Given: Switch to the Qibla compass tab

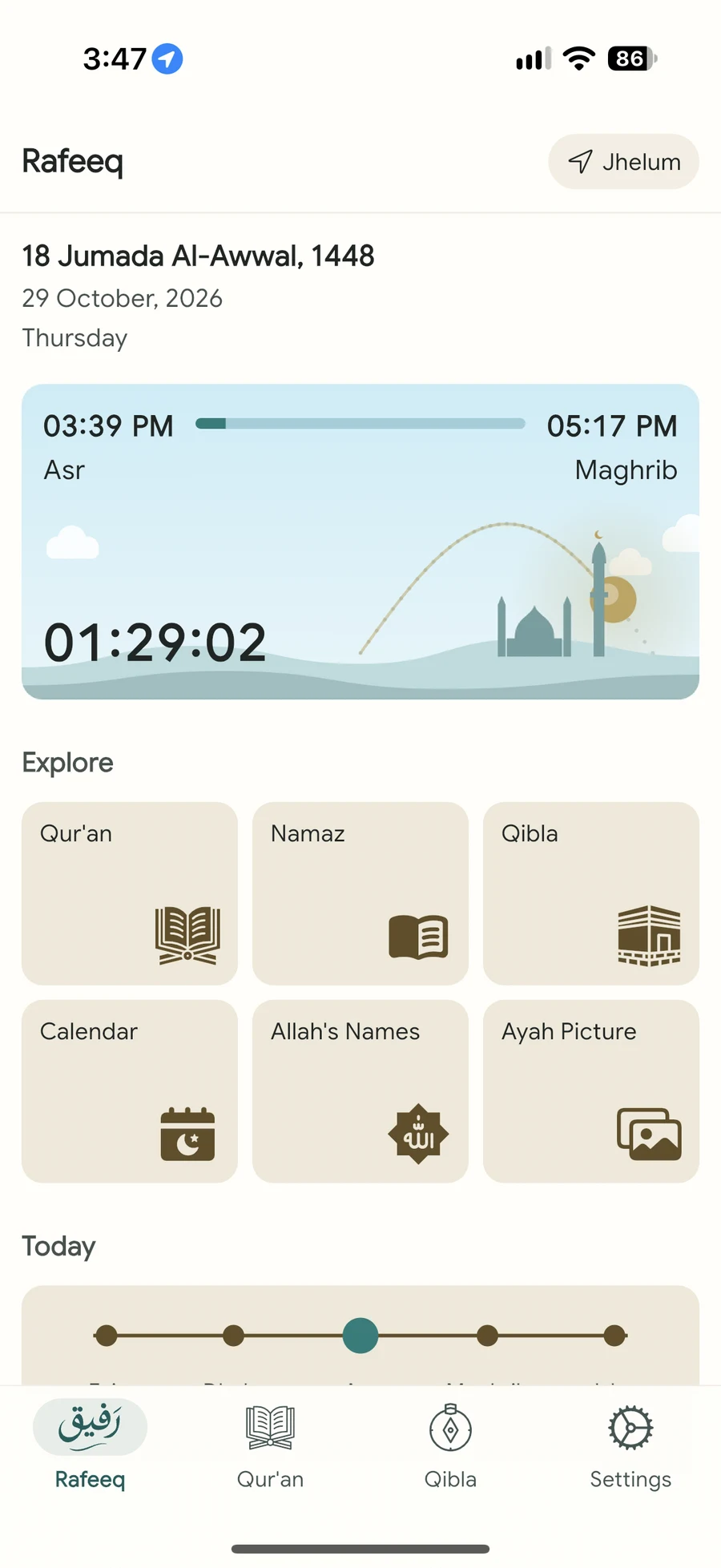Looking at the screenshot, I should 450,1446.
